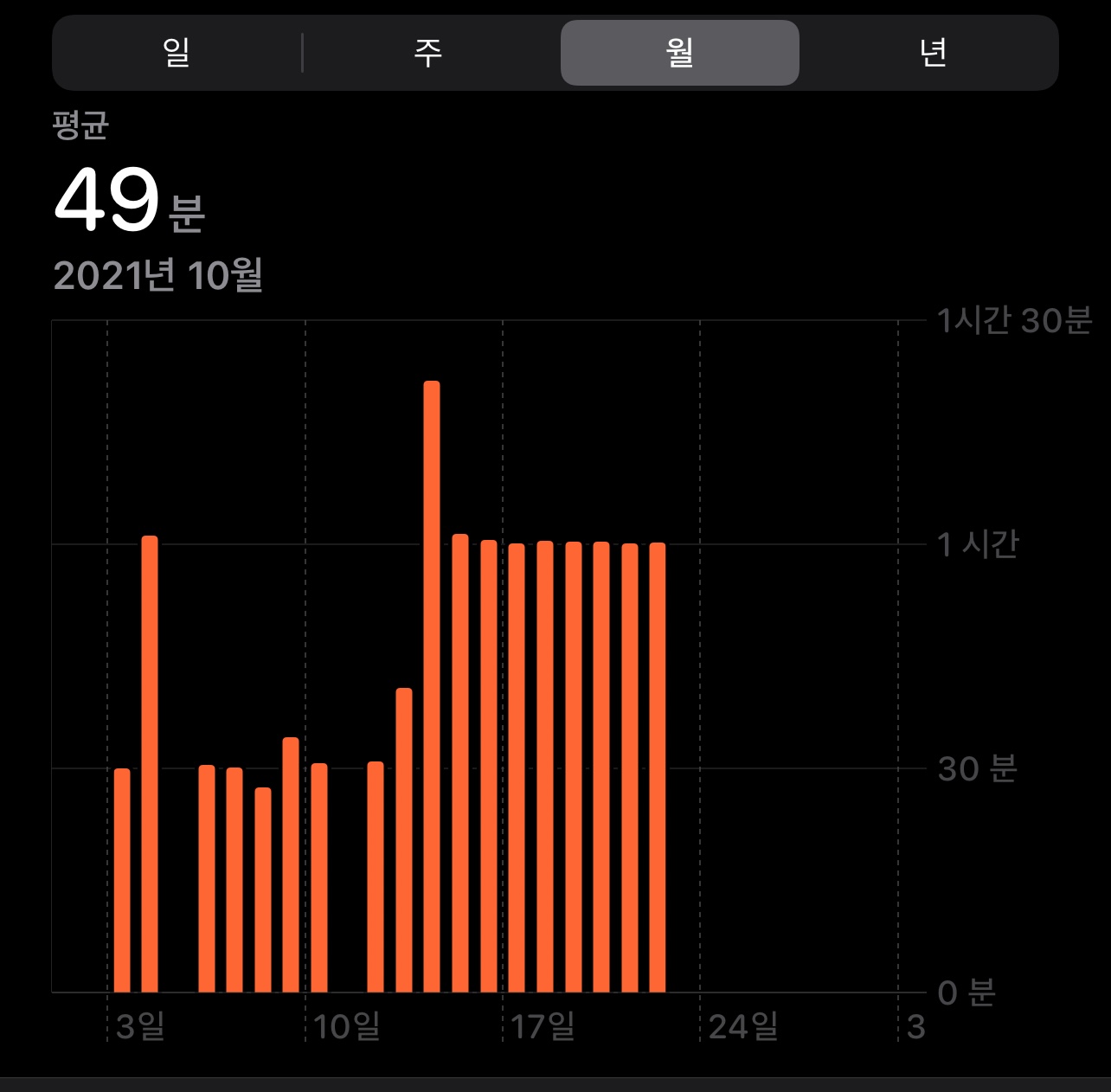The height and width of the screenshot is (1092, 1111).
Task: Tap the tallest orange bar in the chart
Action: [x=432, y=686]
